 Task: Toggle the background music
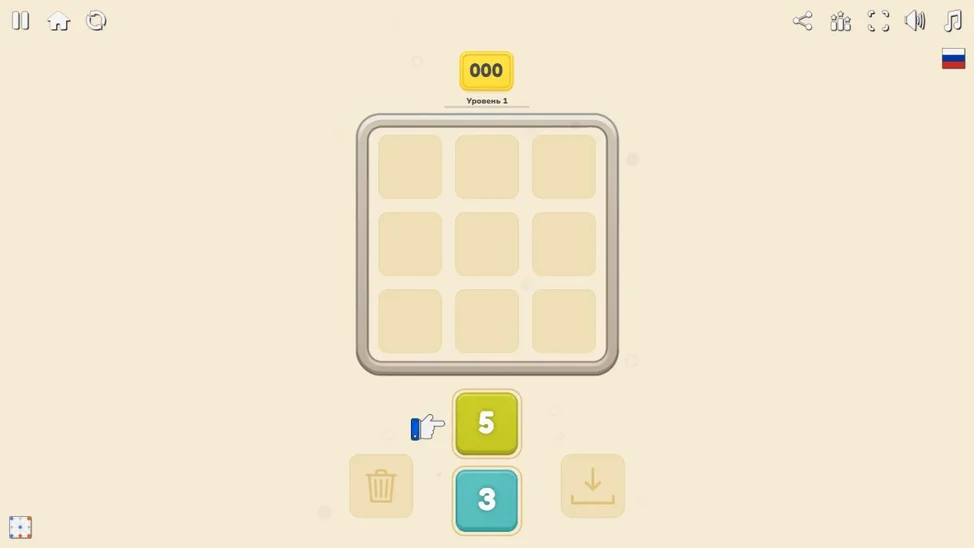(x=953, y=21)
